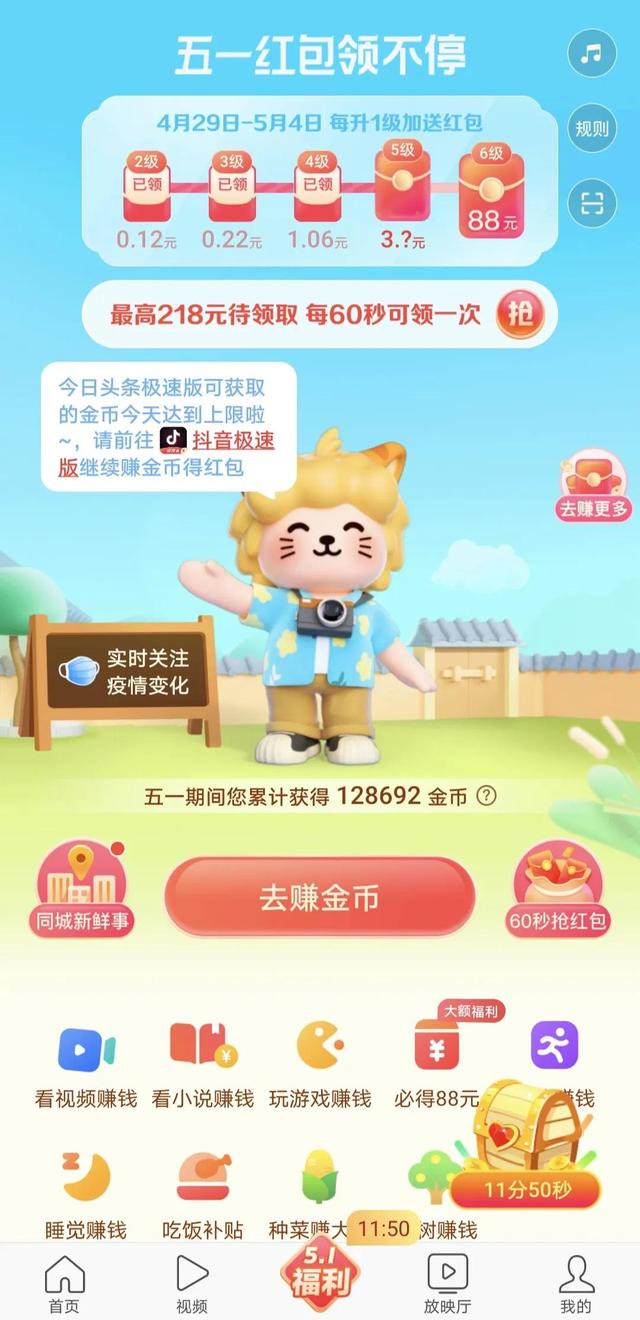The image size is (640, 1320).
Task: Toggle the music icon
Action: (x=592, y=54)
